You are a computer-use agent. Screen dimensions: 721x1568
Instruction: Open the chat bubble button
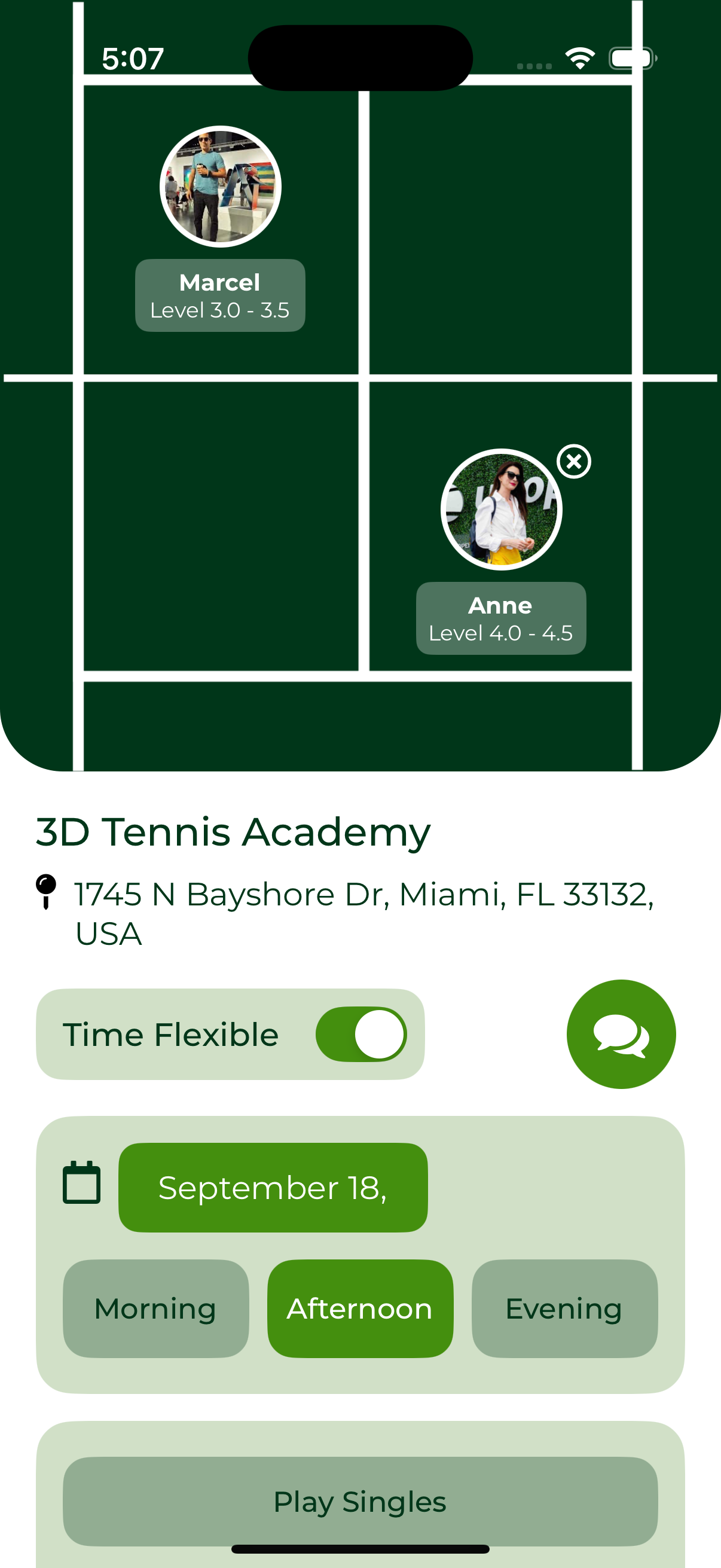point(621,1033)
